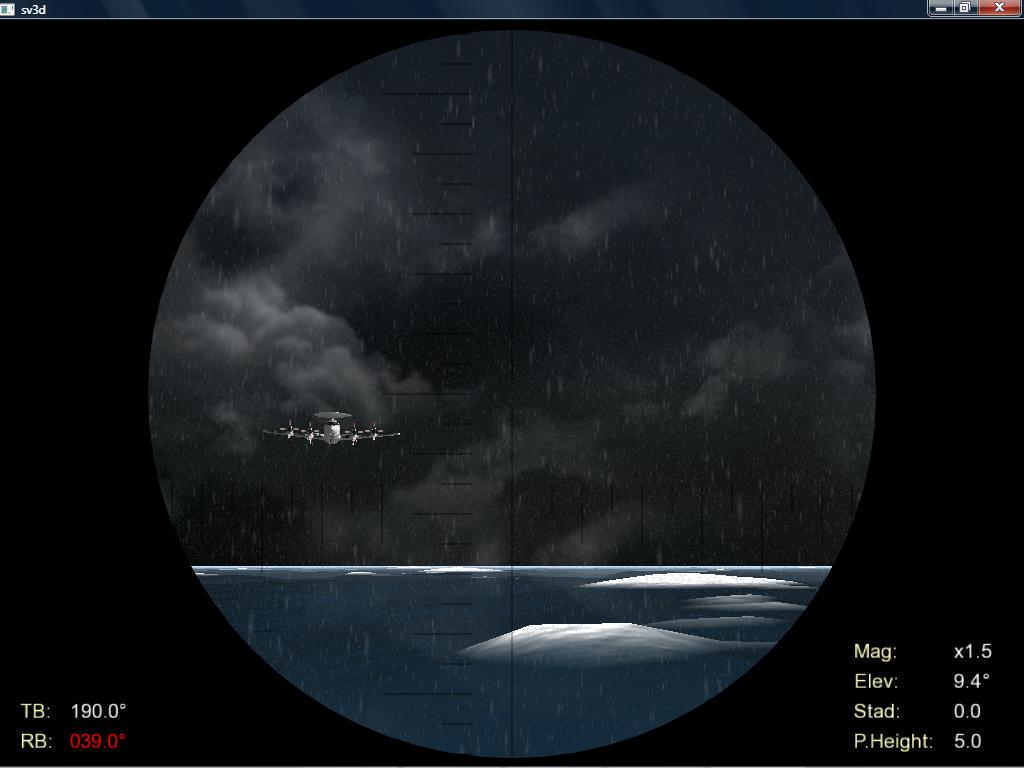Restore down the sv3d window
This screenshot has width=1024, height=768.
point(965,8)
